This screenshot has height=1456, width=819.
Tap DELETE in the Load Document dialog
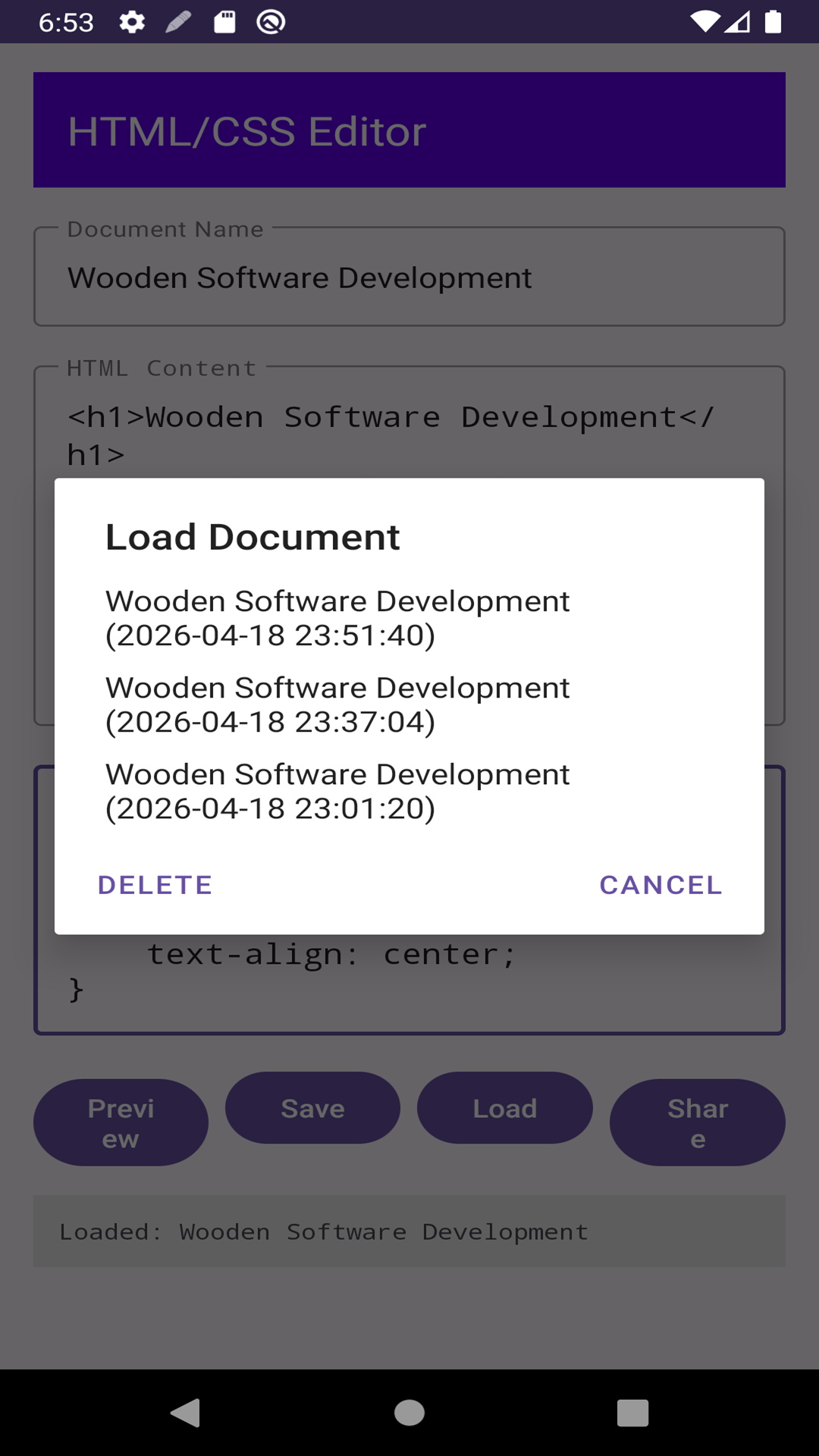point(155,885)
